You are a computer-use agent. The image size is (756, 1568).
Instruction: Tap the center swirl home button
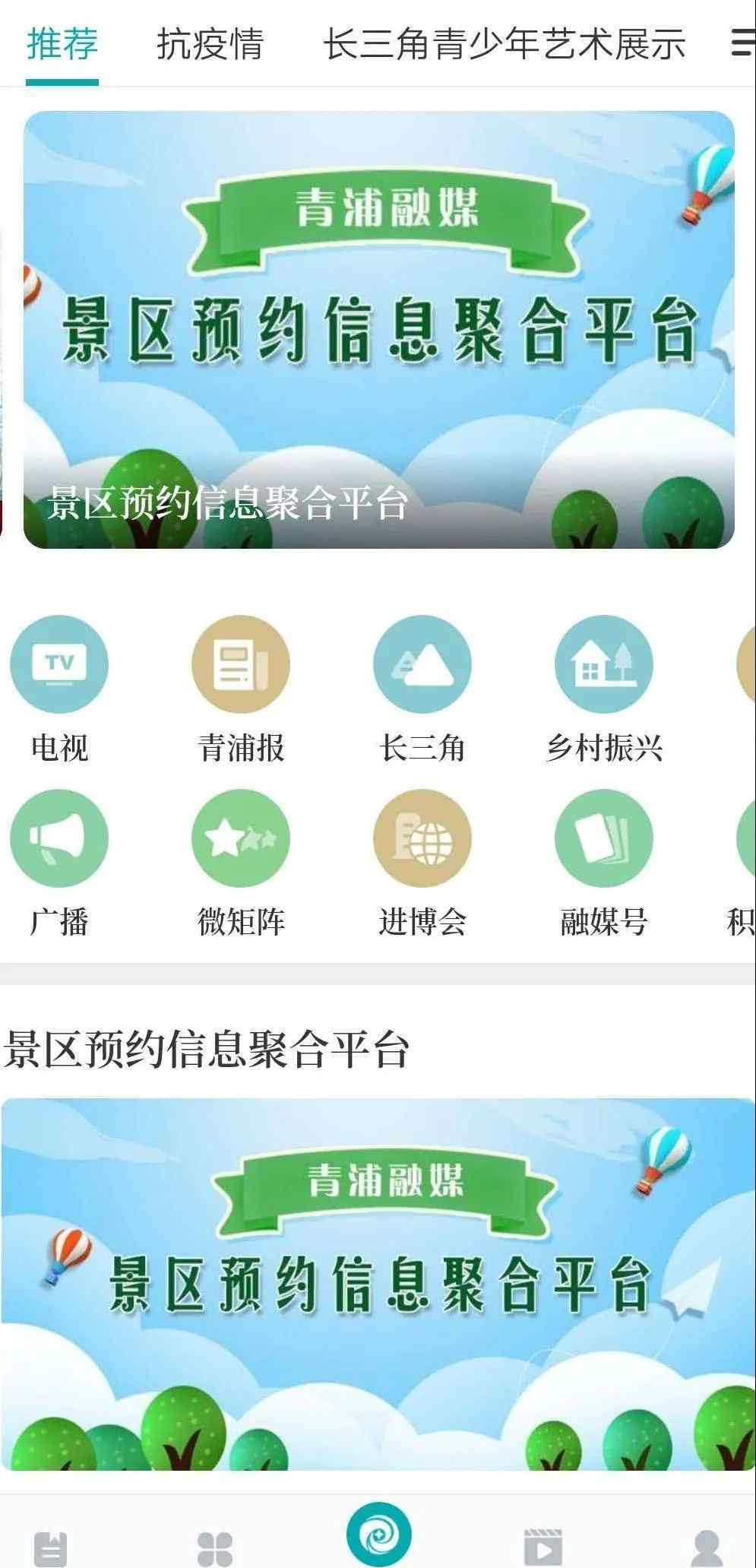point(378,1534)
